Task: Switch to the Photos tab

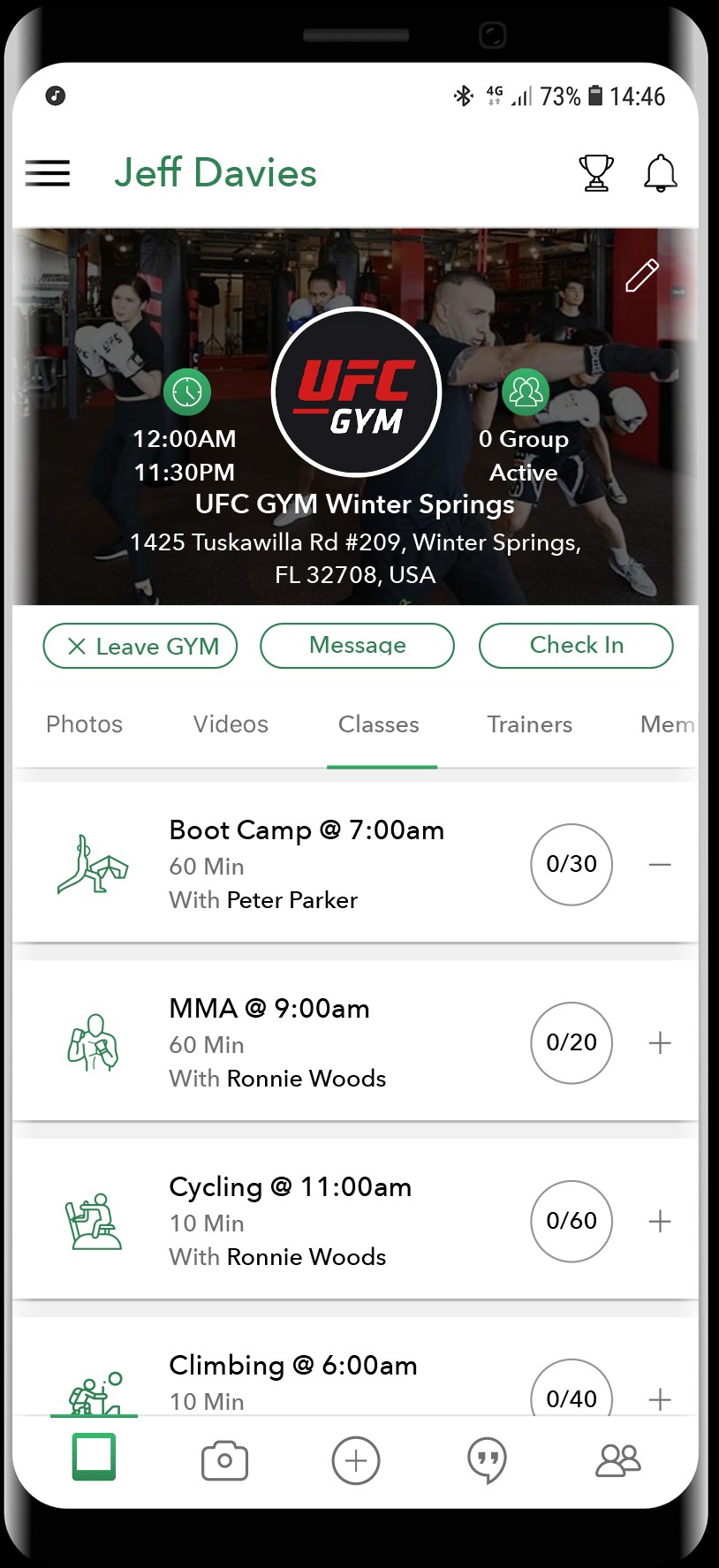Action: point(85,724)
